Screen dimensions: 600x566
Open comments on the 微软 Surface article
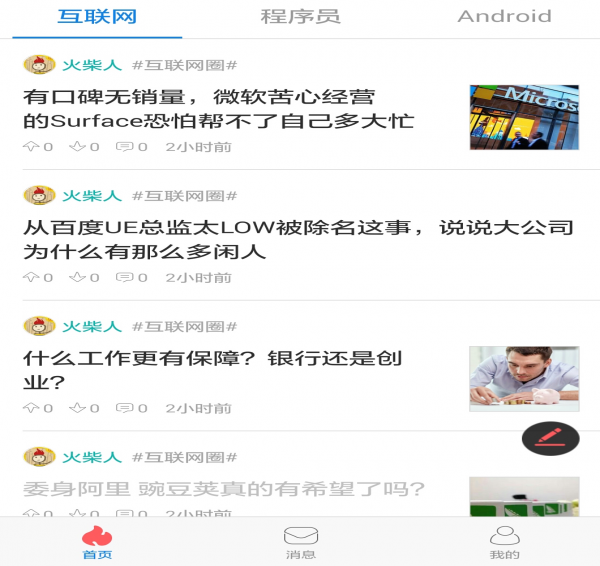click(x=131, y=147)
